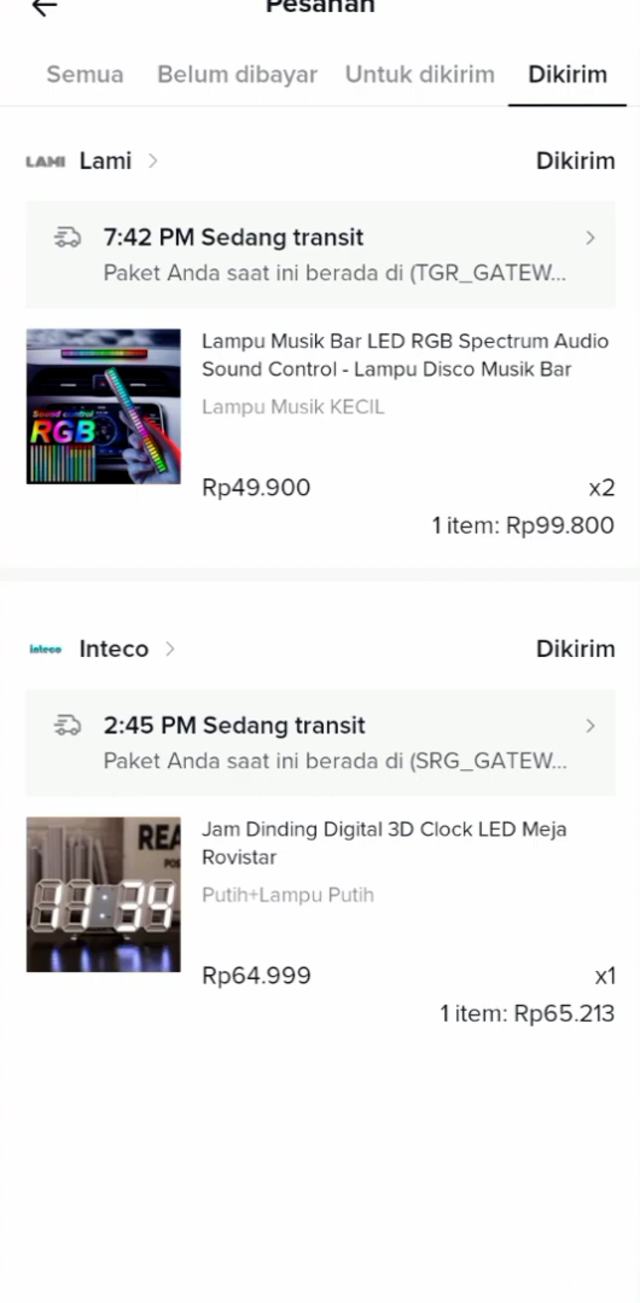This screenshot has width=640, height=1303.
Task: Visit the Inteco store page
Action: [x=113, y=649]
